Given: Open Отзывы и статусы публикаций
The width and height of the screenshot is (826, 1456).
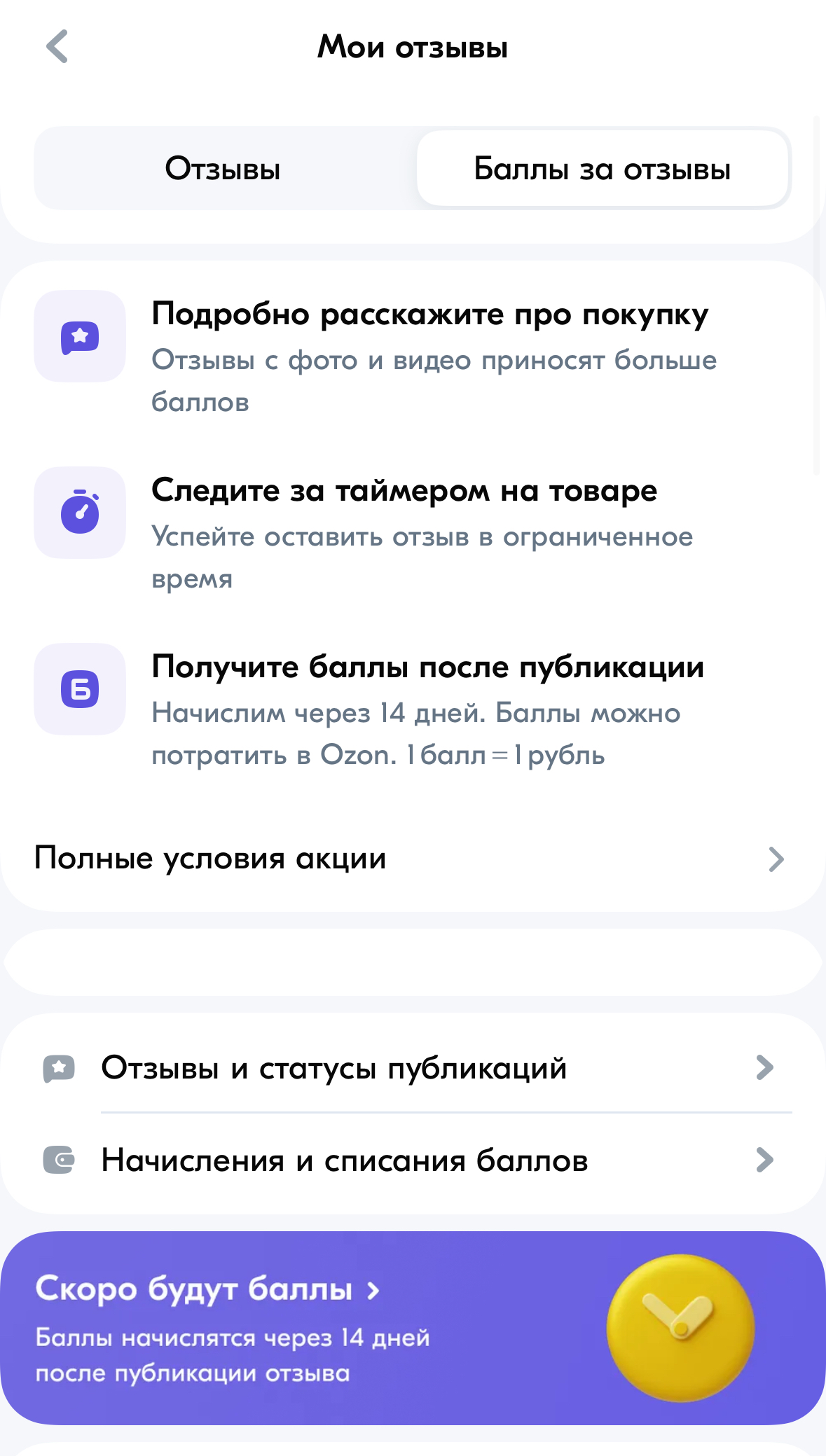Looking at the screenshot, I should click(x=413, y=1068).
